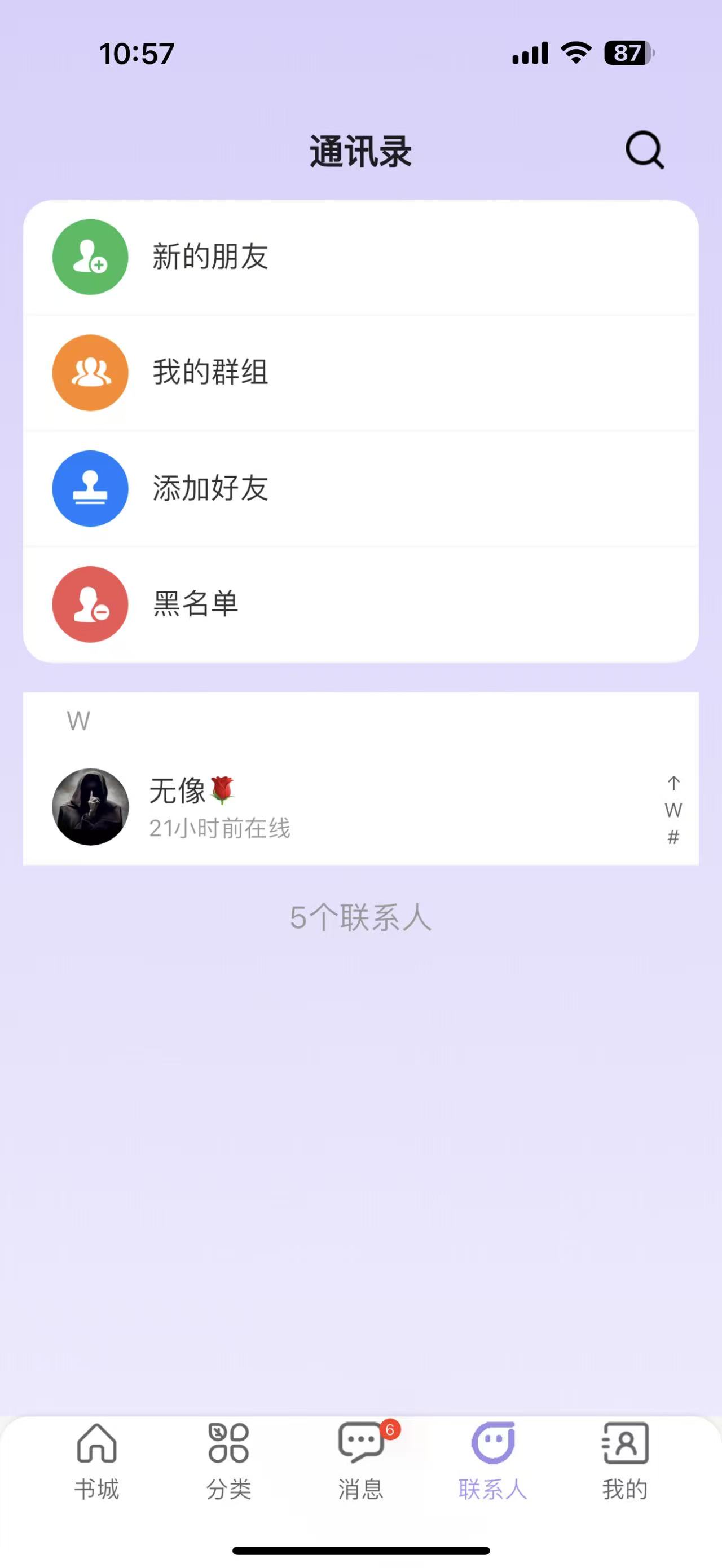View 我的群组 list

point(360,373)
